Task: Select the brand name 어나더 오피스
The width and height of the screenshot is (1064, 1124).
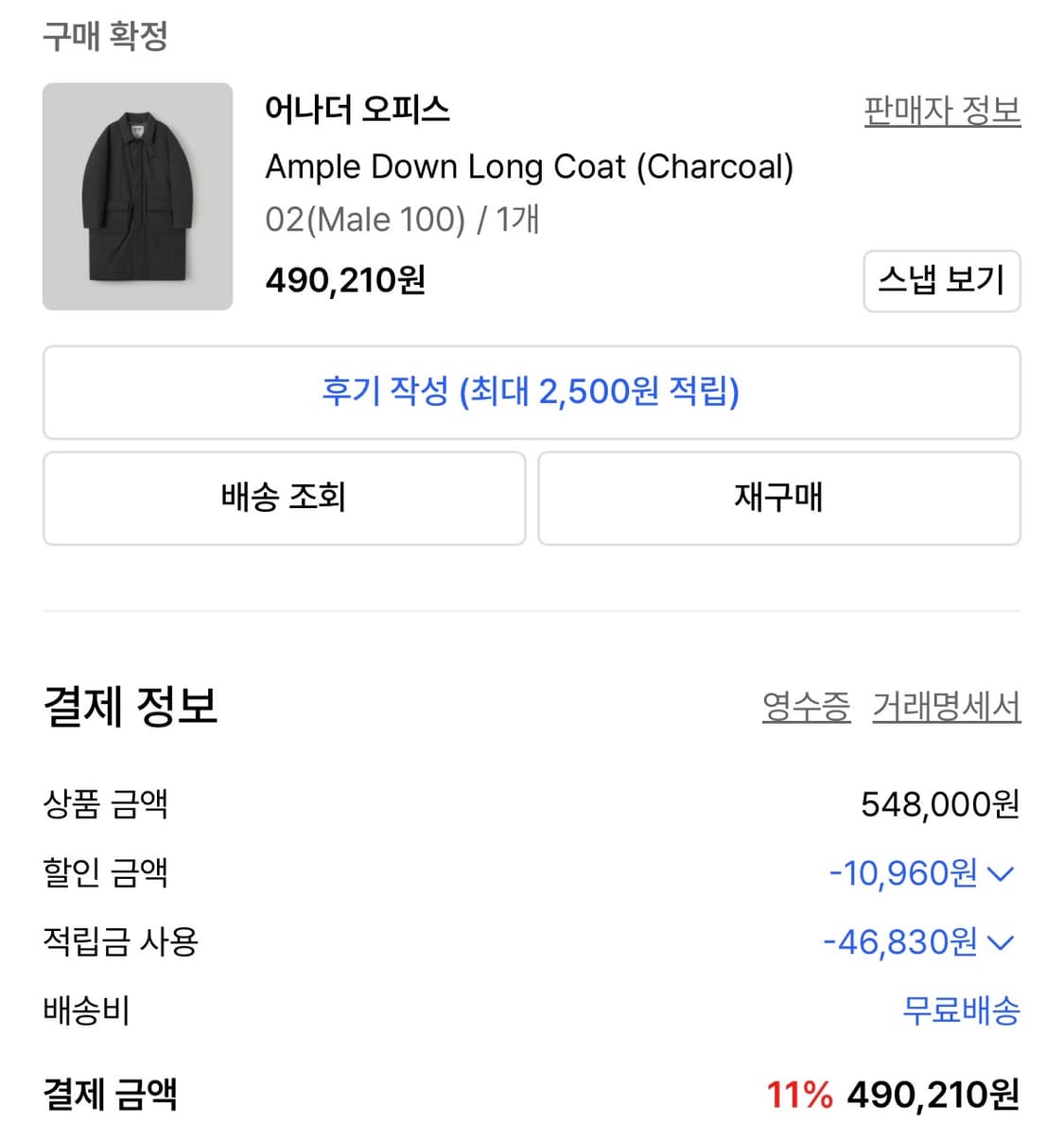Action: (x=358, y=110)
